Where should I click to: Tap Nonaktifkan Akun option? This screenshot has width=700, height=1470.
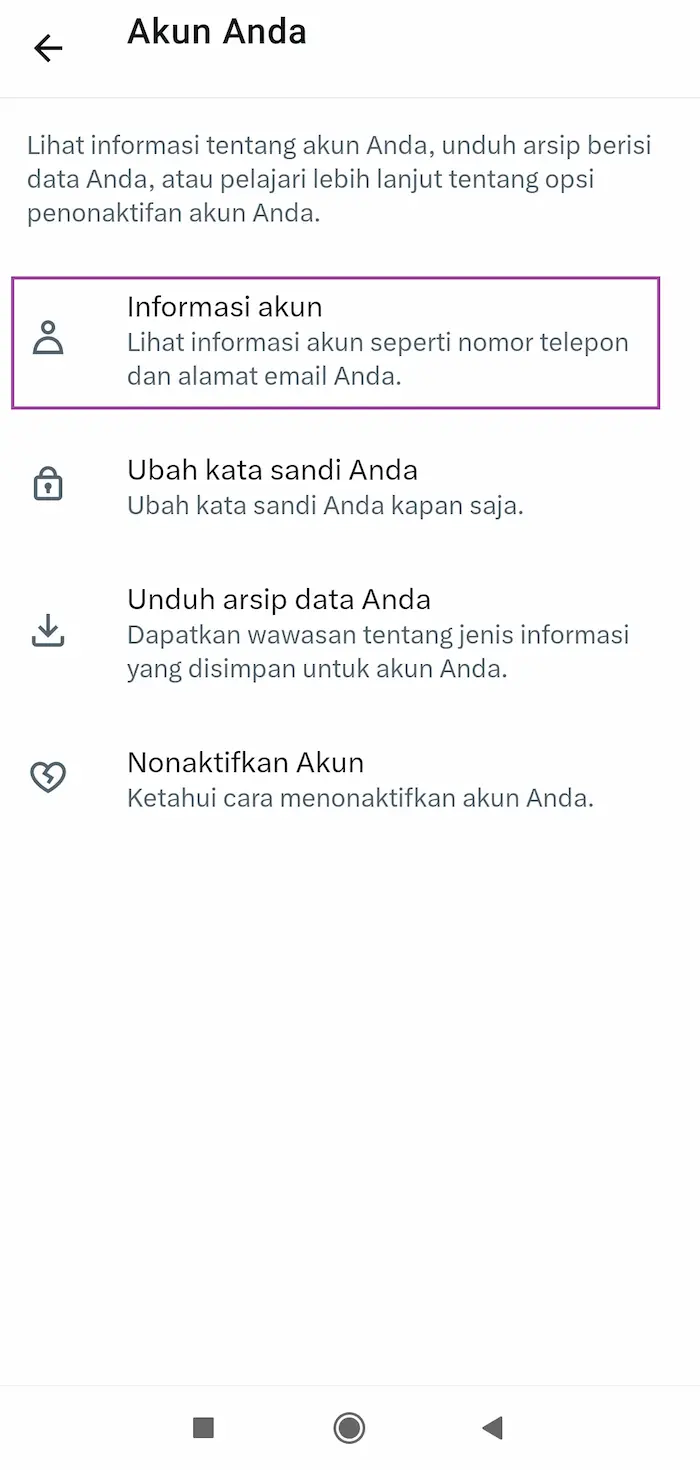pos(335,779)
